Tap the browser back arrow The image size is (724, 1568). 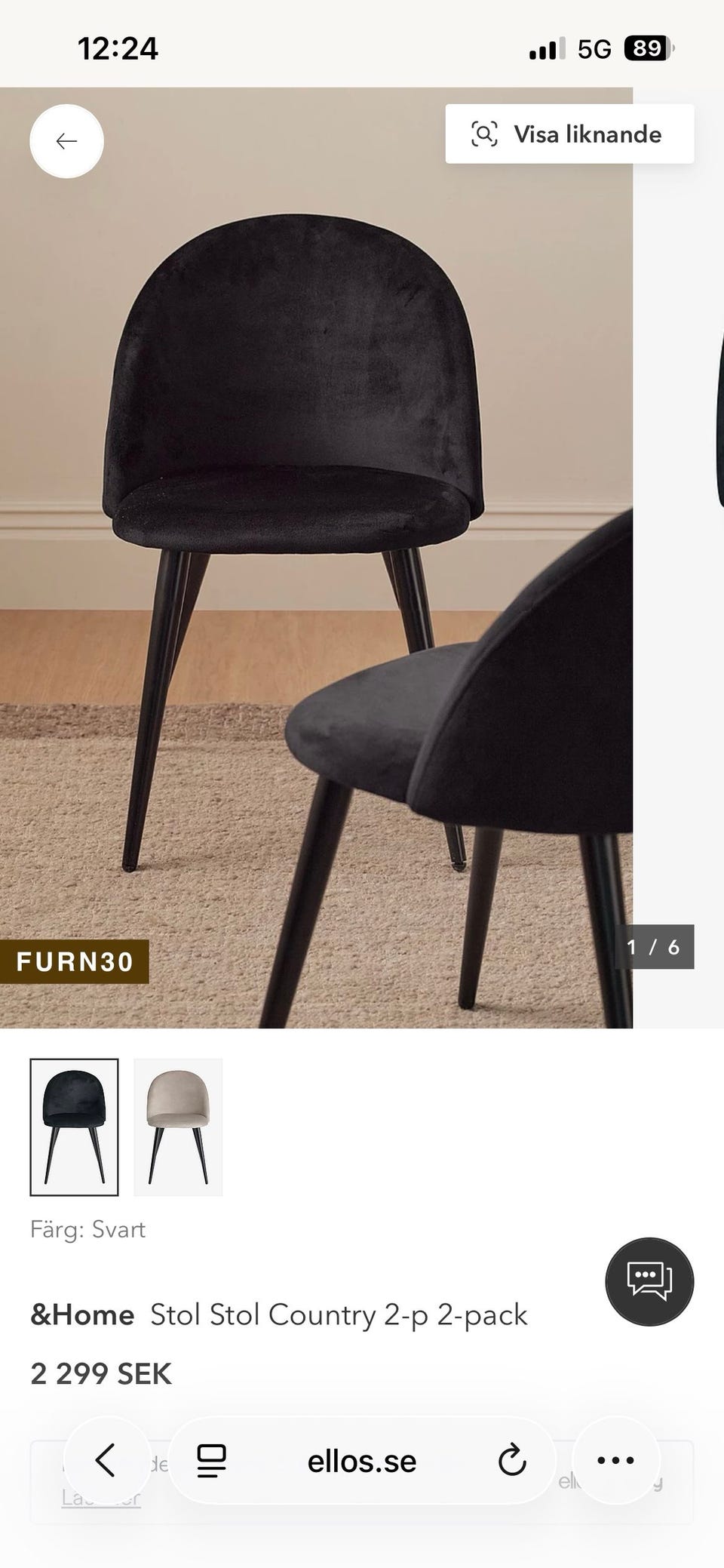coord(106,1460)
